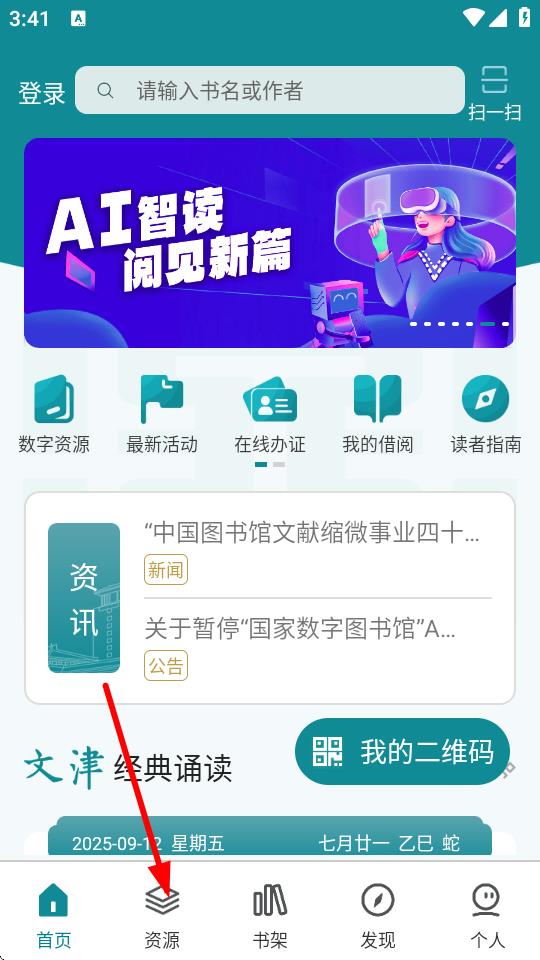Open the AI智读 banner

[x=270, y=242]
